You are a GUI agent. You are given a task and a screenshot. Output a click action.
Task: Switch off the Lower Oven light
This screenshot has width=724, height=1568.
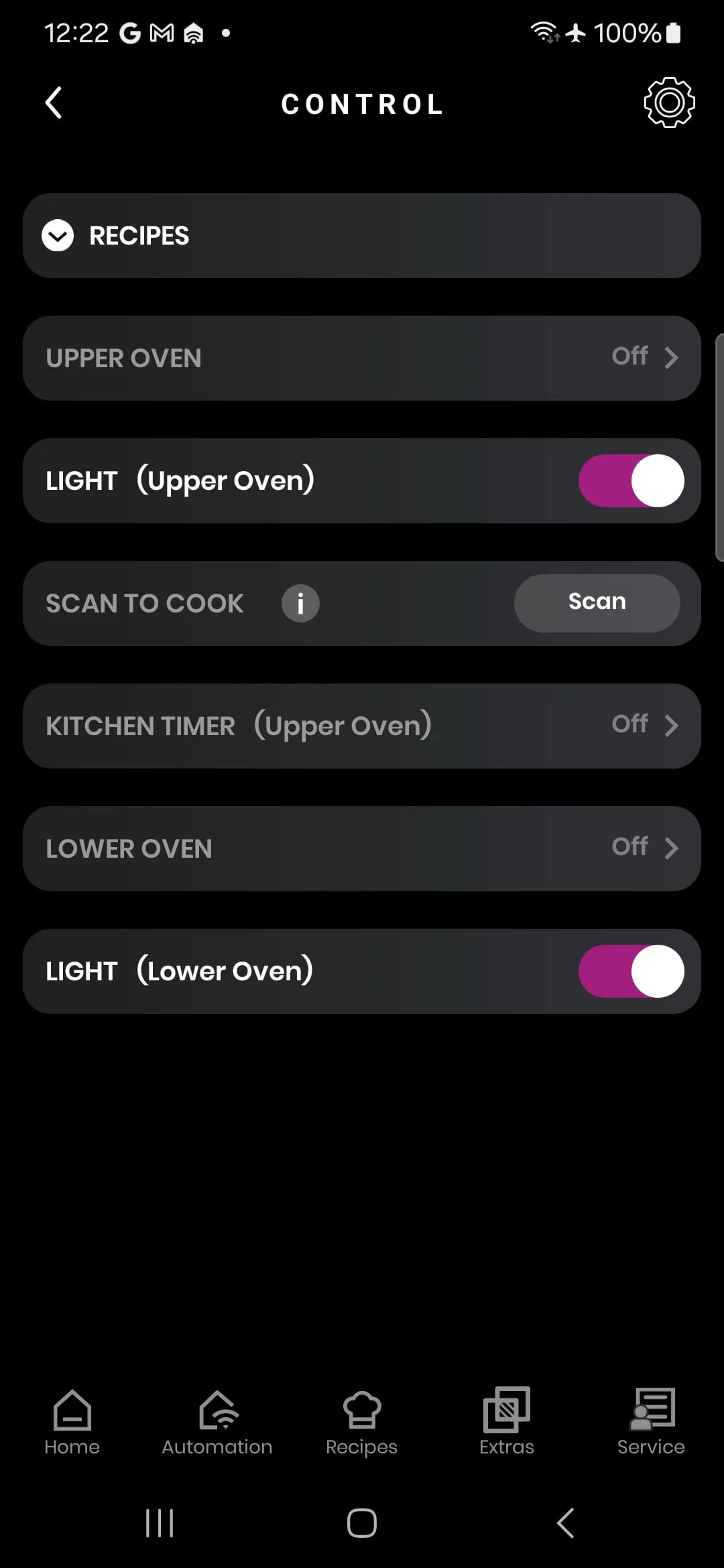click(631, 971)
